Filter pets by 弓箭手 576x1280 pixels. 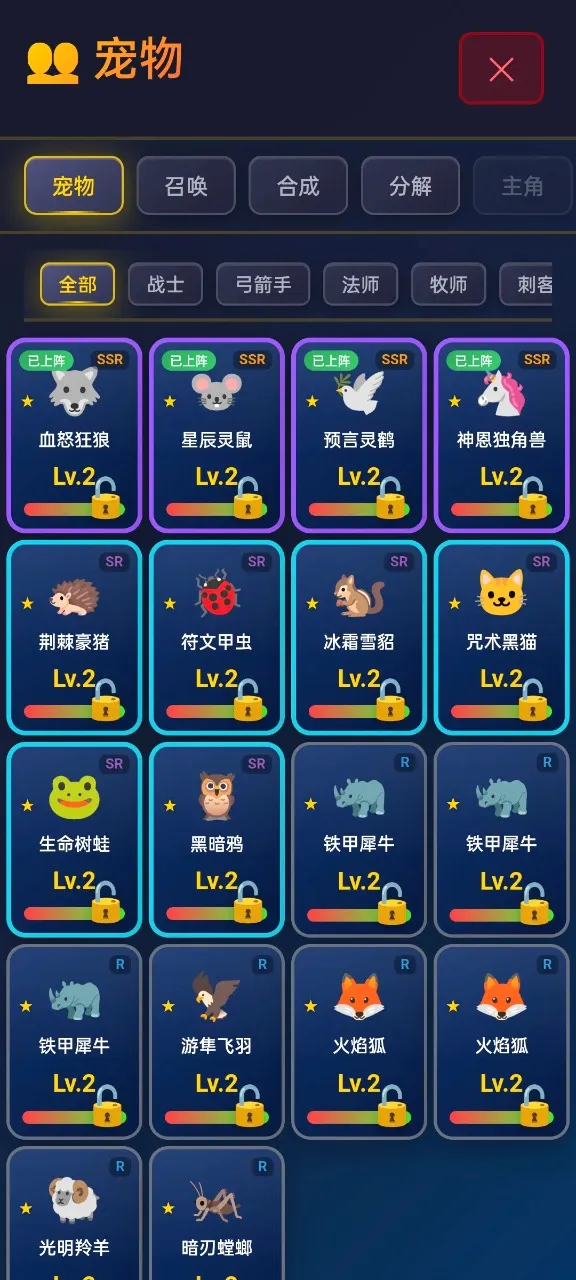263,284
